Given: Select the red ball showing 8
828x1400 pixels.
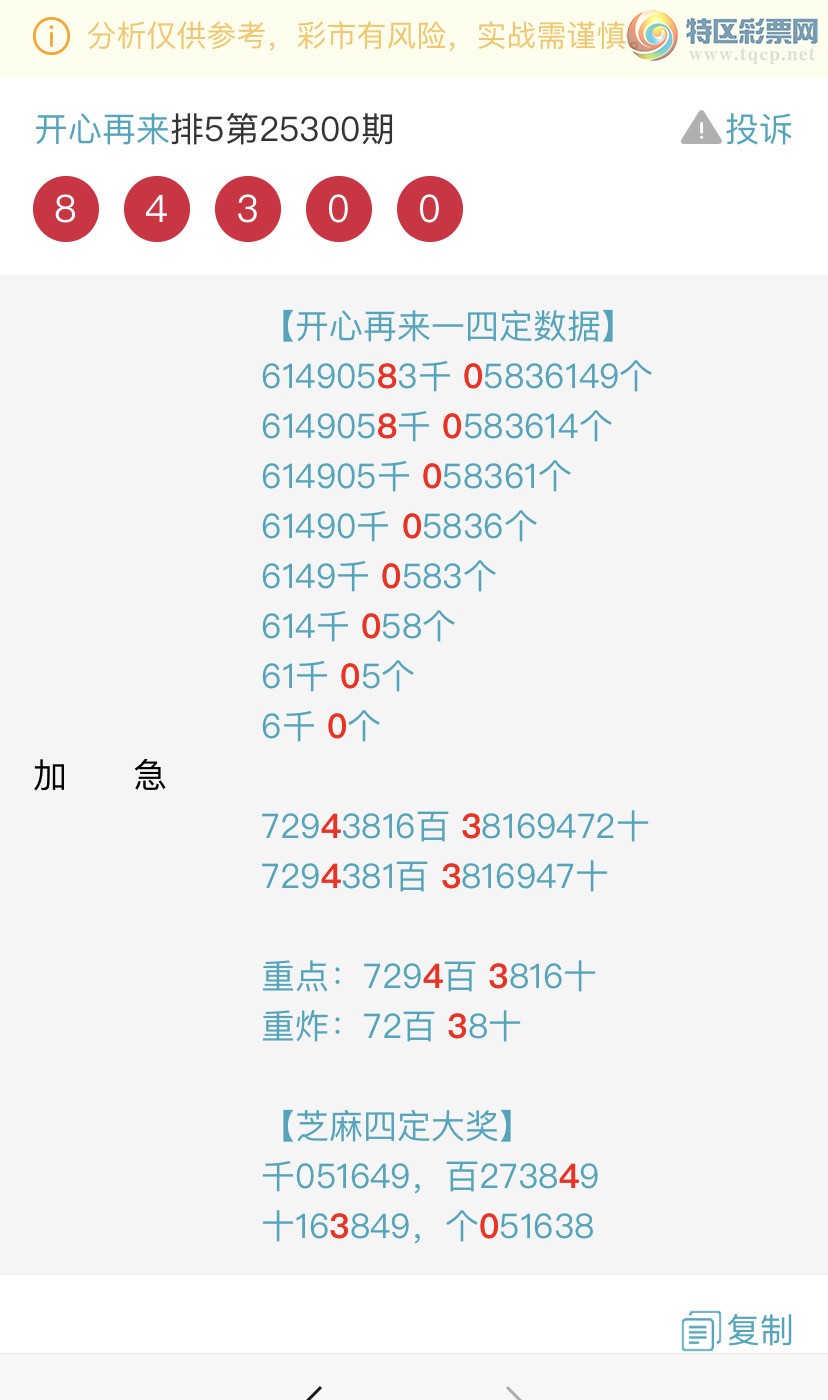Looking at the screenshot, I should (65, 208).
